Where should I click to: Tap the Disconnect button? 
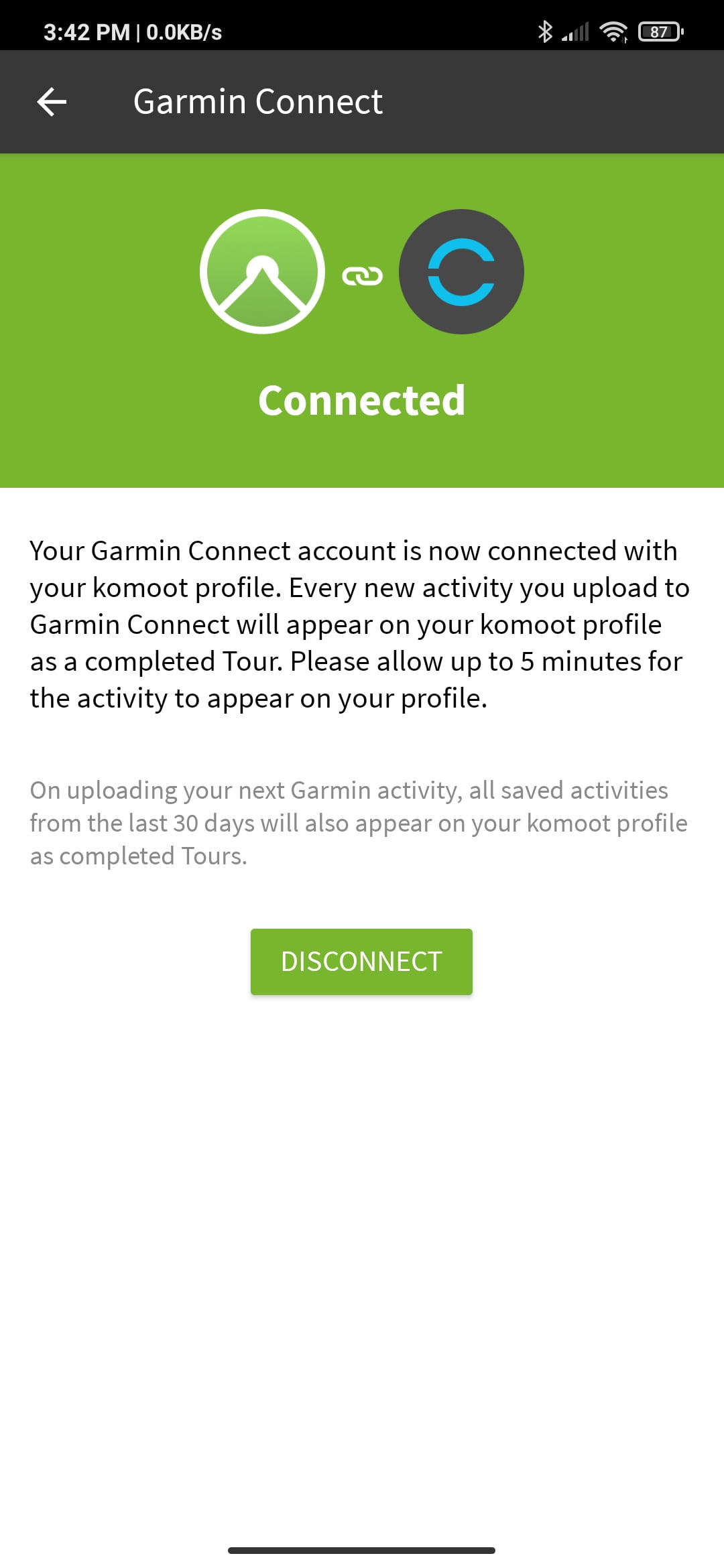[x=361, y=962]
